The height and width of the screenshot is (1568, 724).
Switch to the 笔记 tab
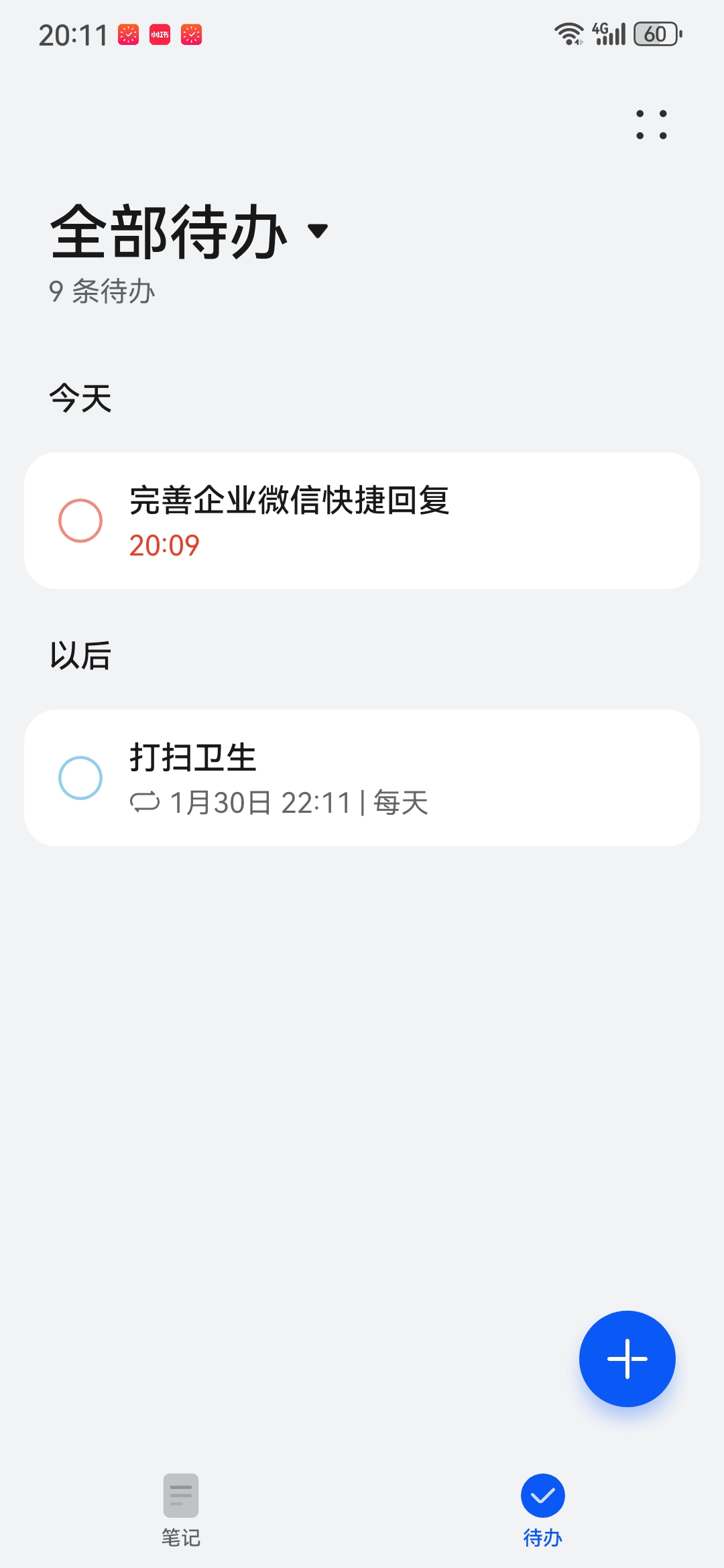click(x=181, y=1511)
